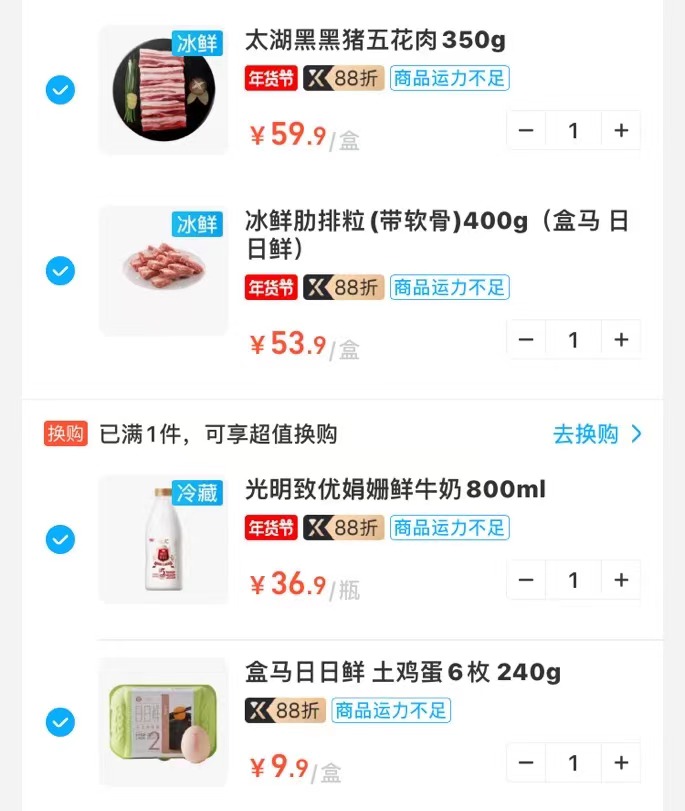Go to 去换购 exchange offer
The width and height of the screenshot is (685, 811).
597,434
